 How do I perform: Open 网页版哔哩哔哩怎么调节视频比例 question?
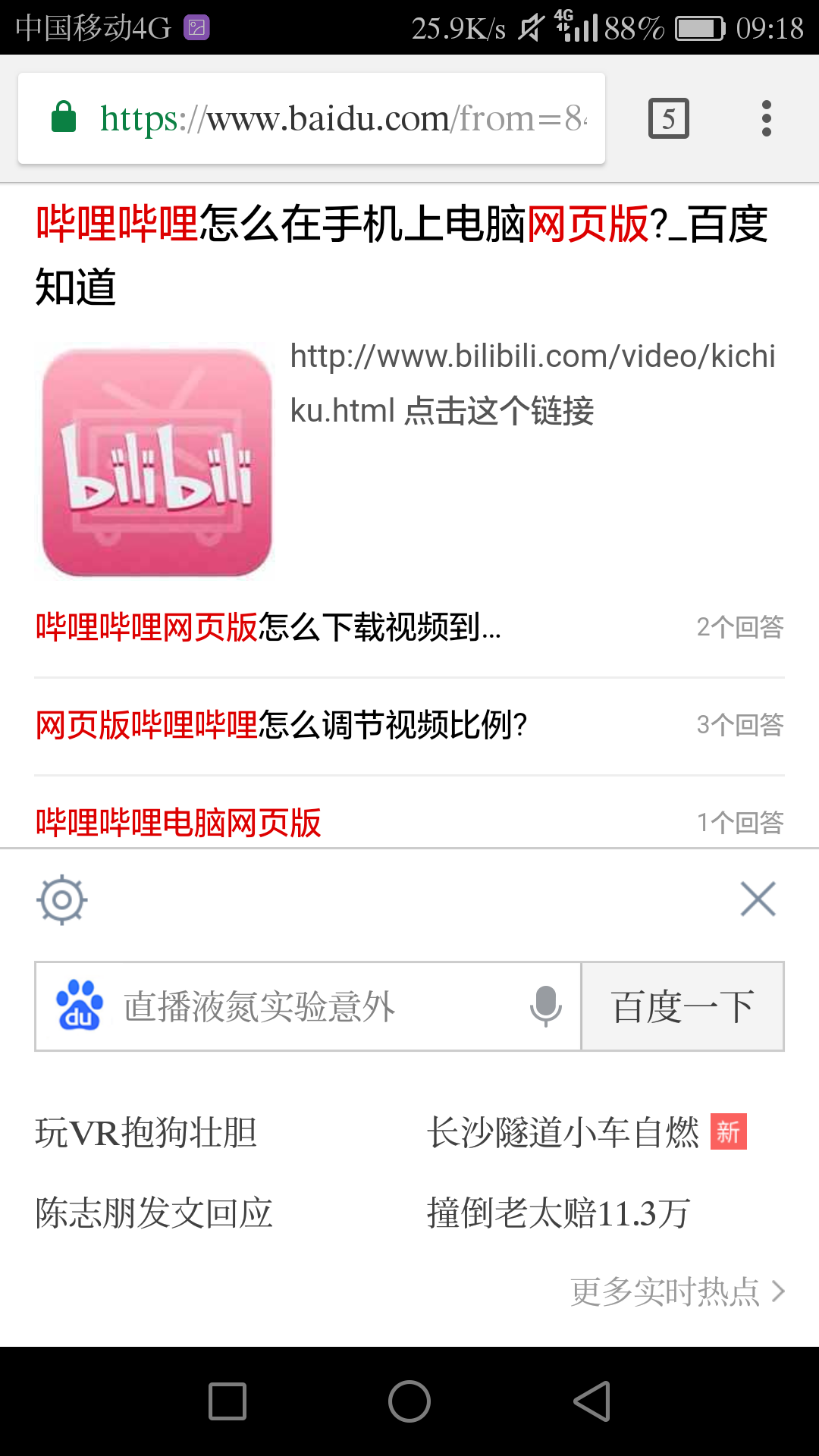click(282, 726)
